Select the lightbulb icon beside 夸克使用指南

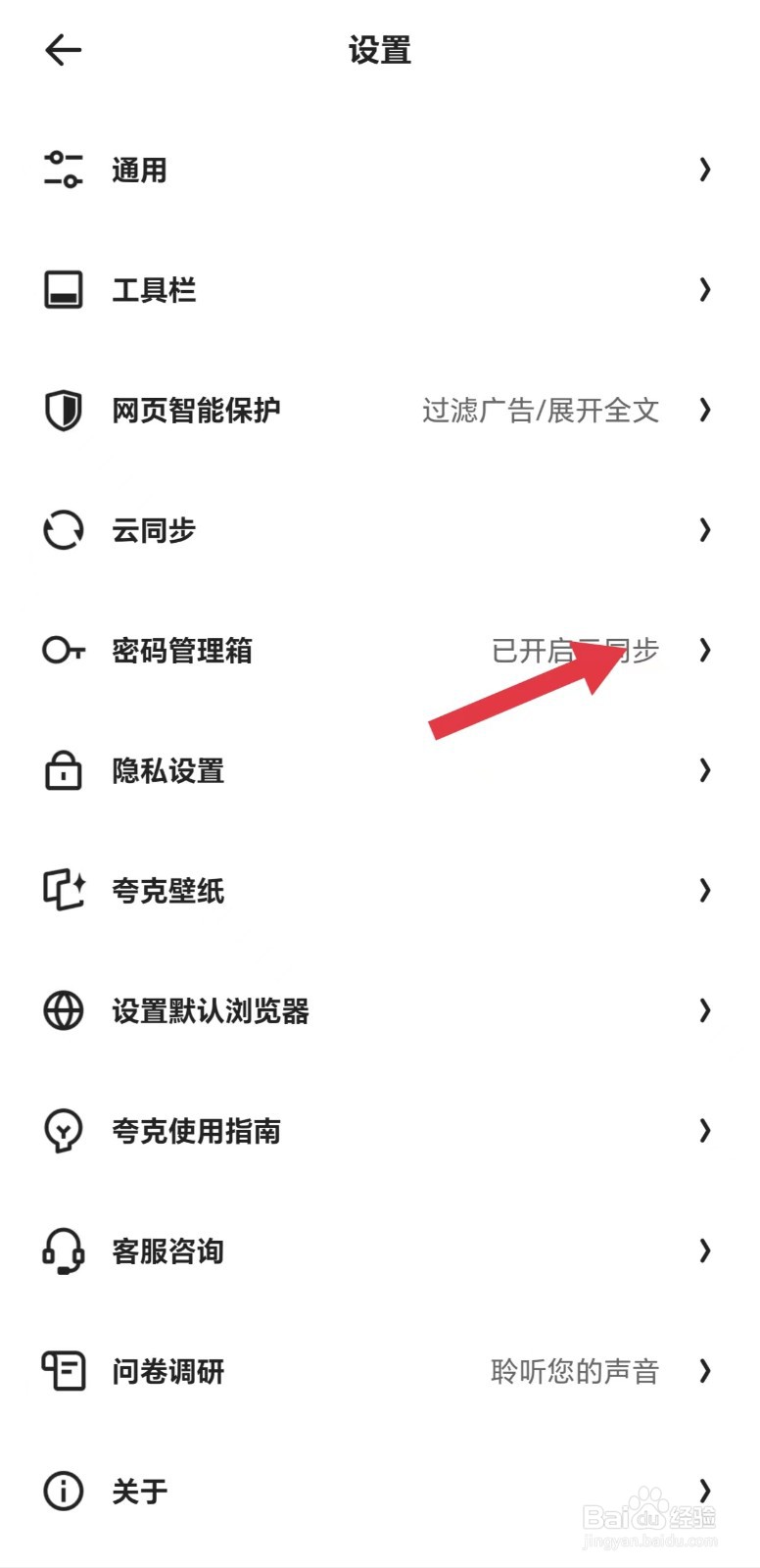[63, 1131]
